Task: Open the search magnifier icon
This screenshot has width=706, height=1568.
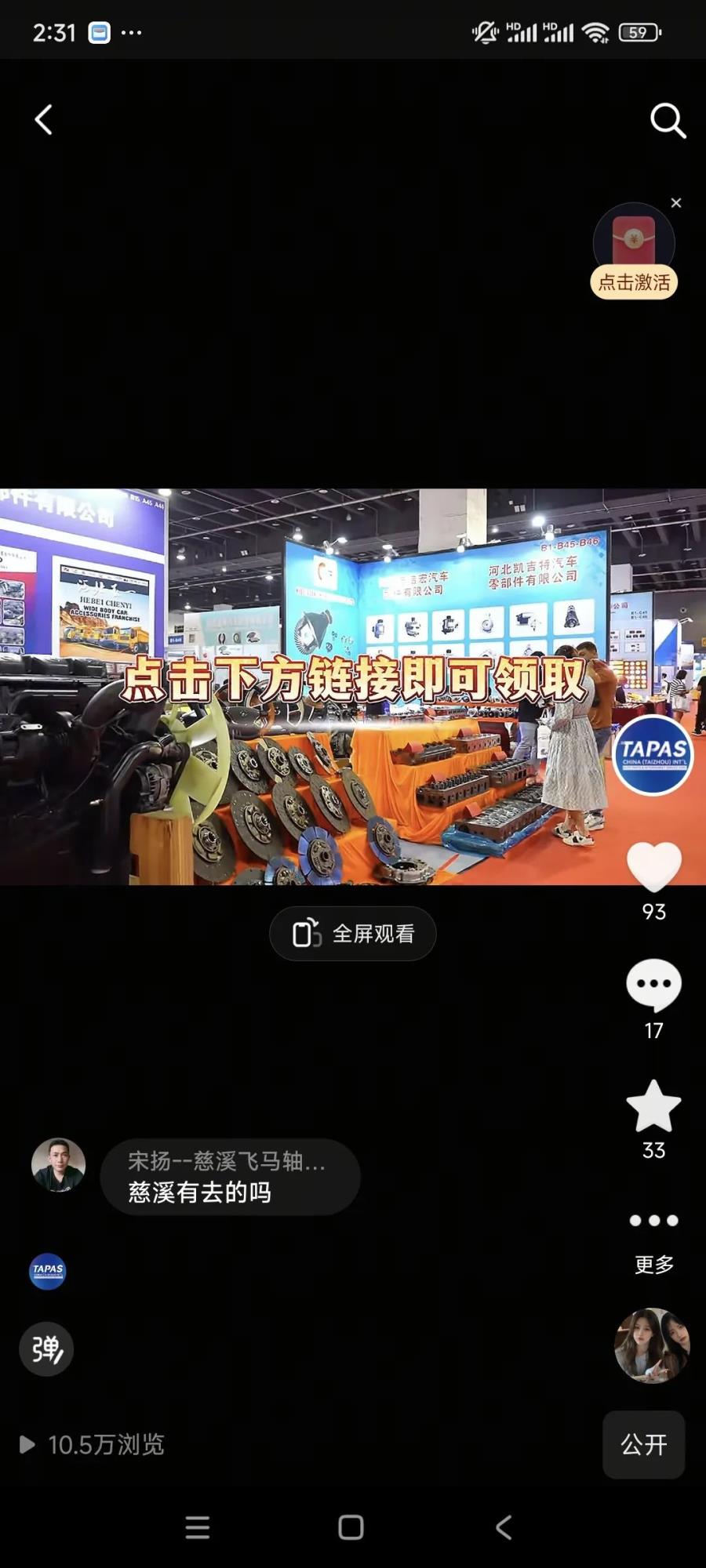Action: (668, 121)
